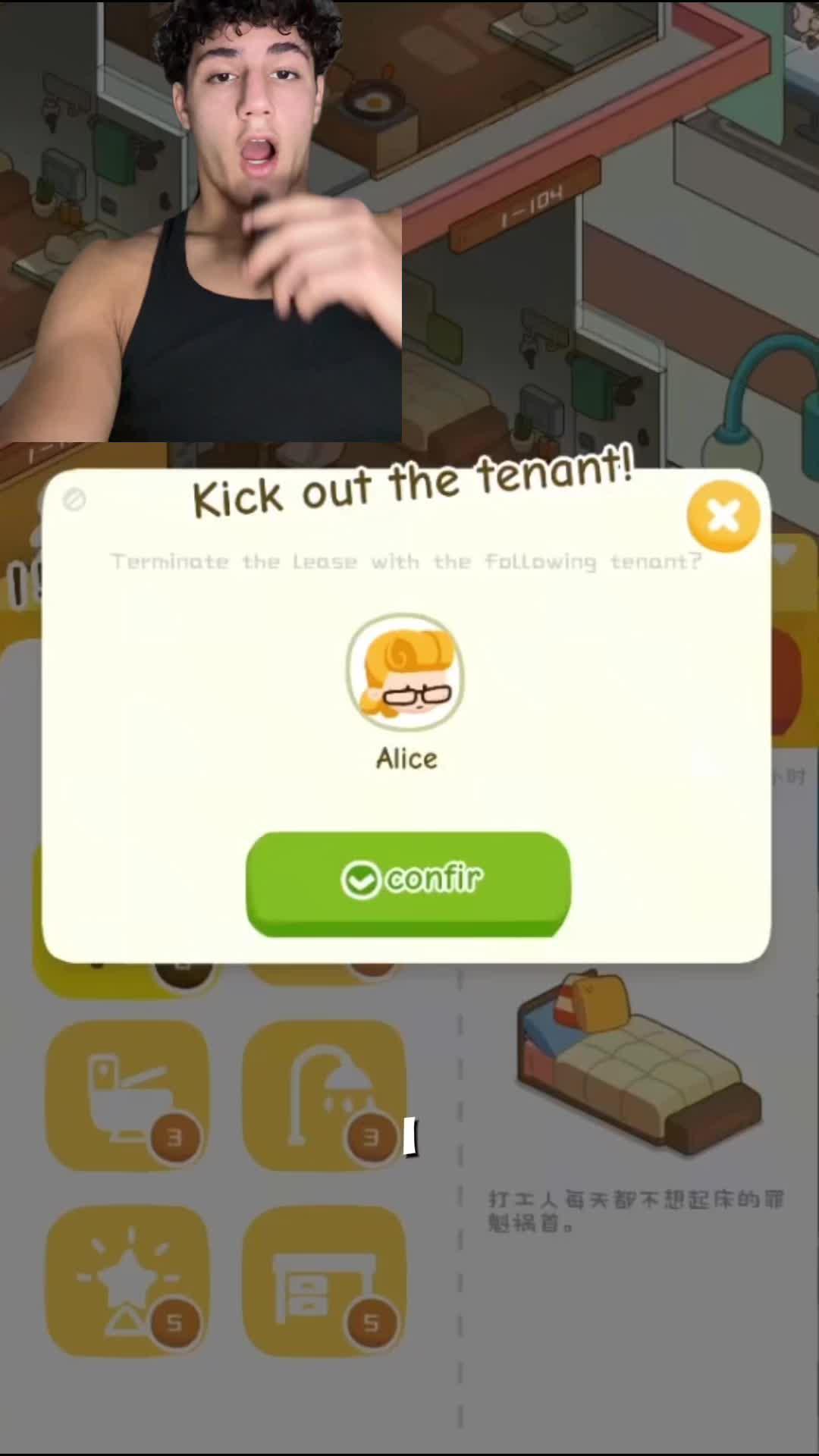Screen dimensions: 819x1456
Task: Close the kick out tenant dialog
Action: pos(723,516)
